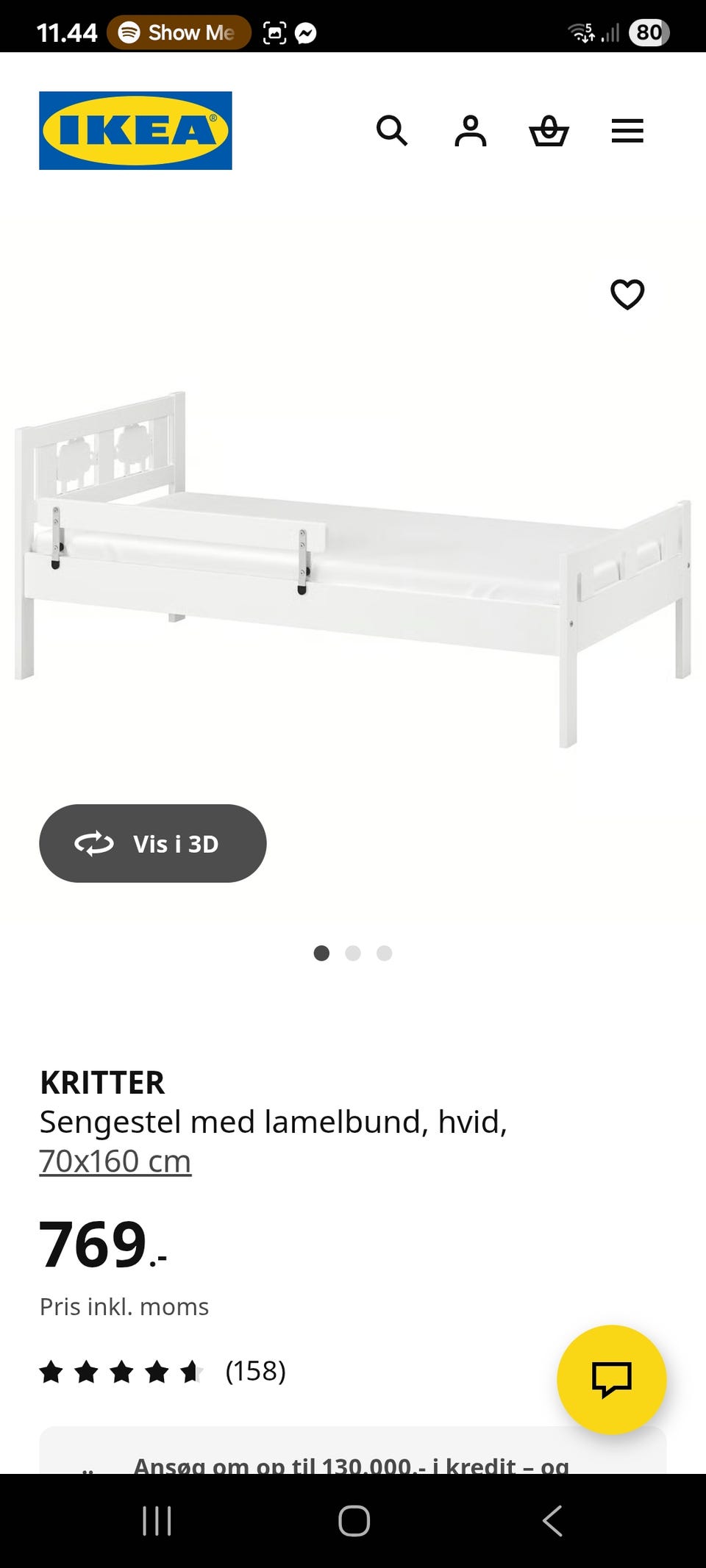
Task: Open the account profile icon
Action: pos(470,131)
